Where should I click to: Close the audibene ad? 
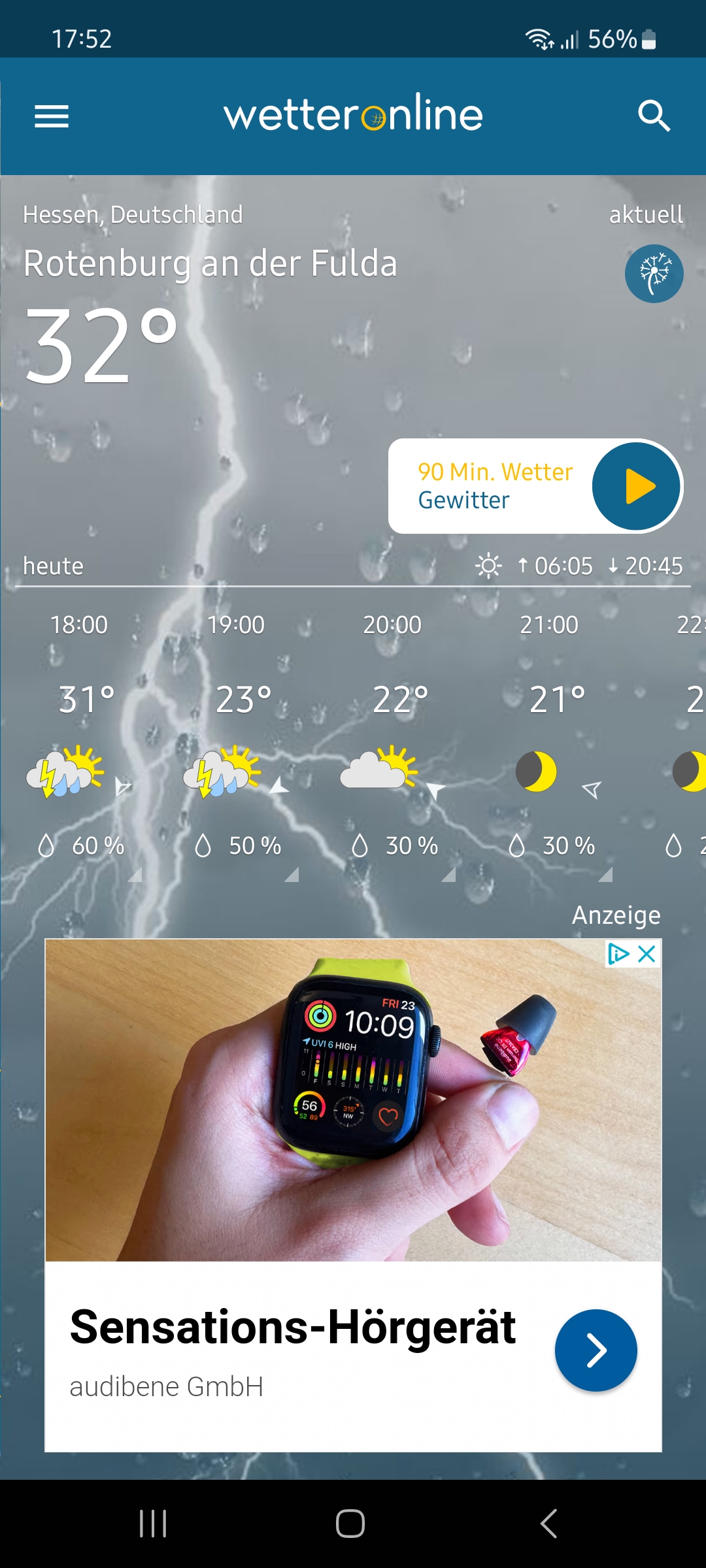[x=647, y=955]
